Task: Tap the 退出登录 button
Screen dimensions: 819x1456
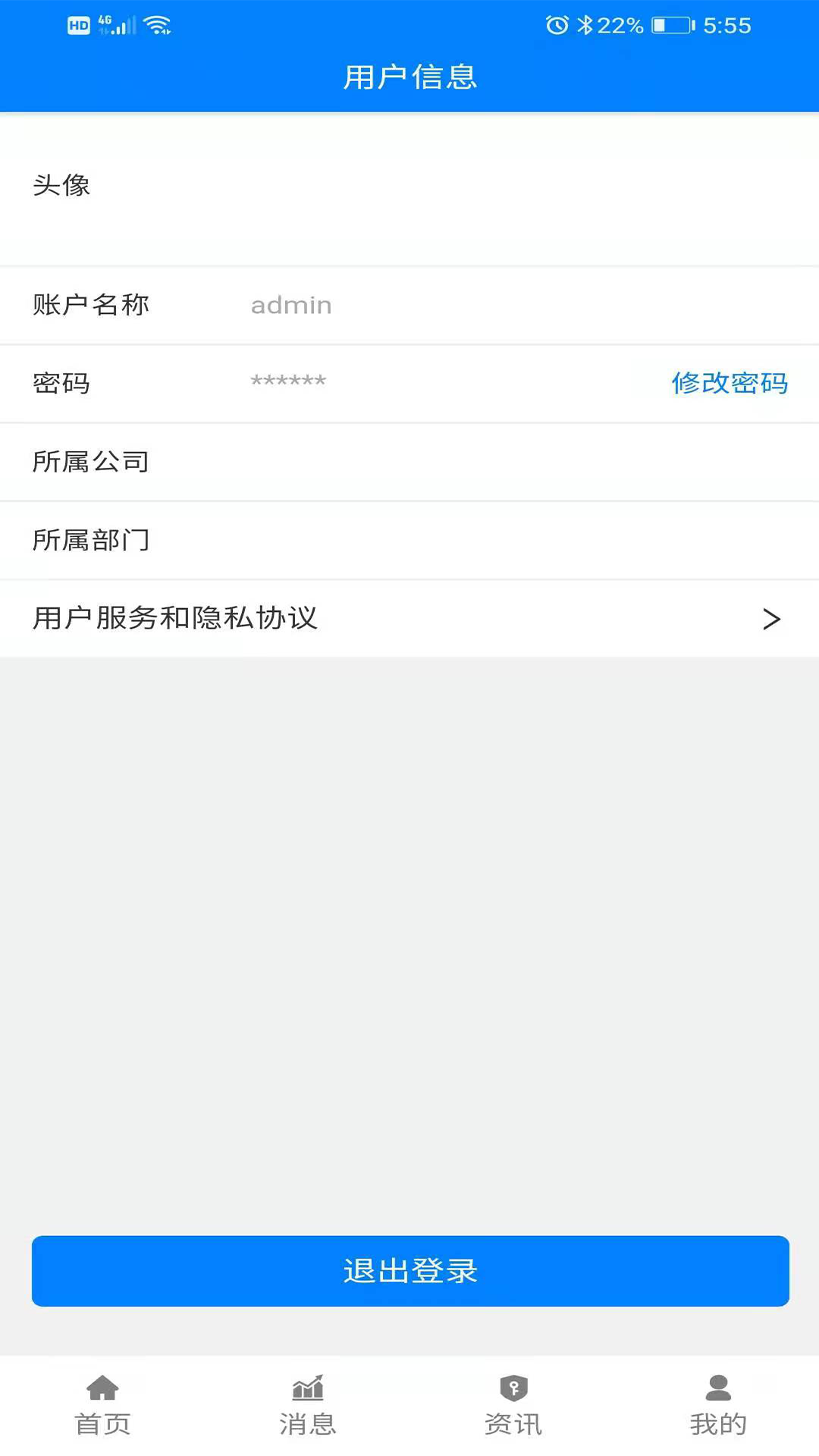Action: 409,1271
